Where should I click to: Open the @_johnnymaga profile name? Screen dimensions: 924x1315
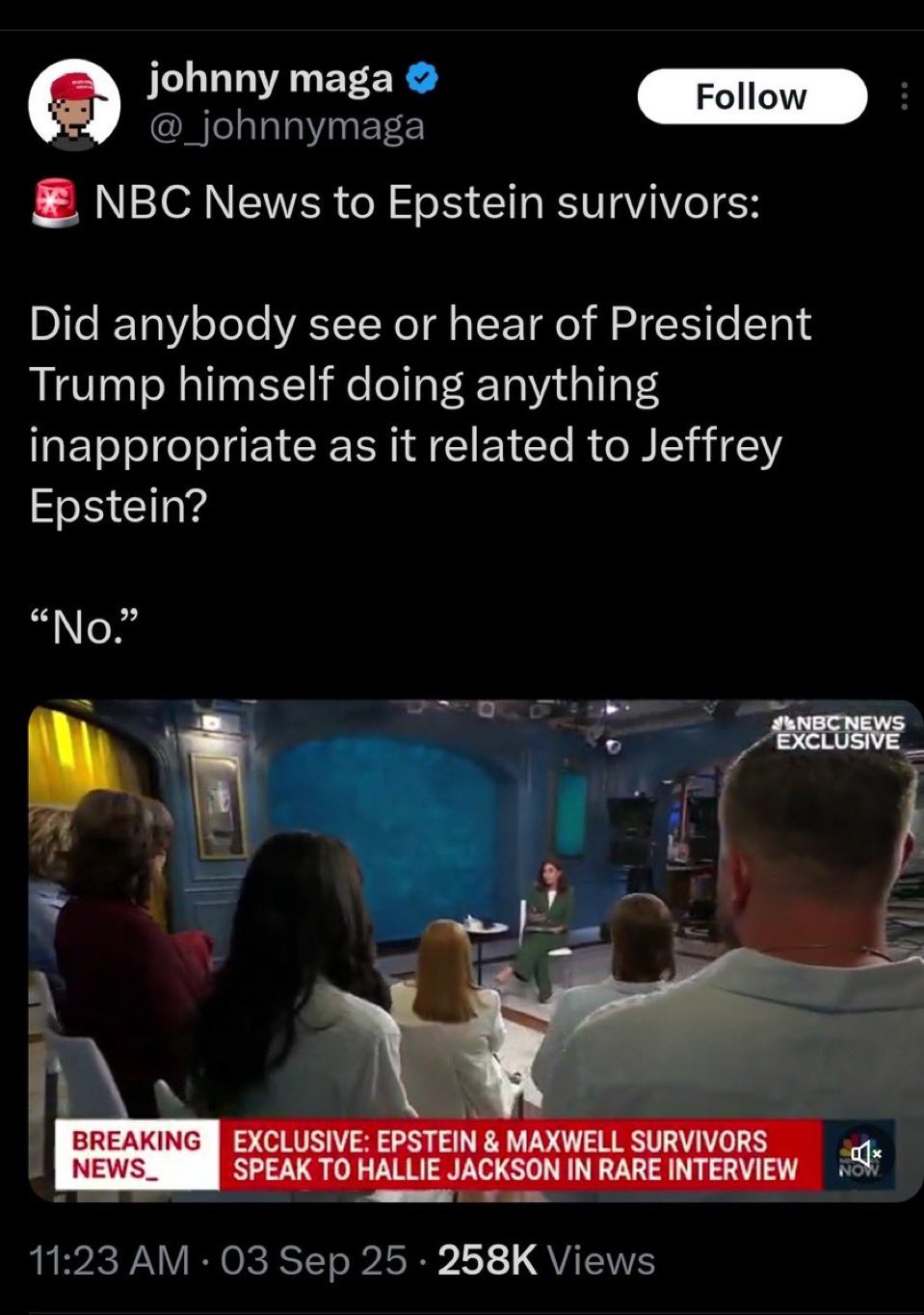coord(286,126)
